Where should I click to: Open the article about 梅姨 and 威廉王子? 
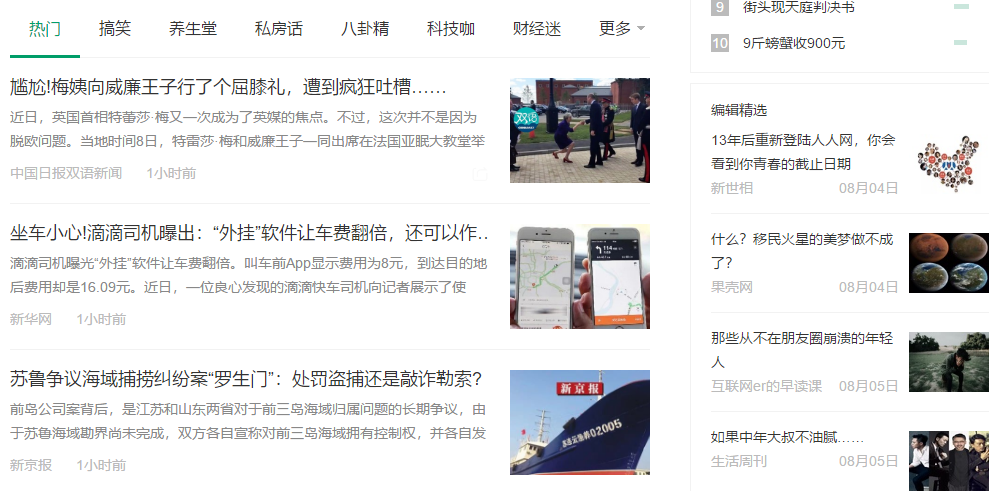228,88
